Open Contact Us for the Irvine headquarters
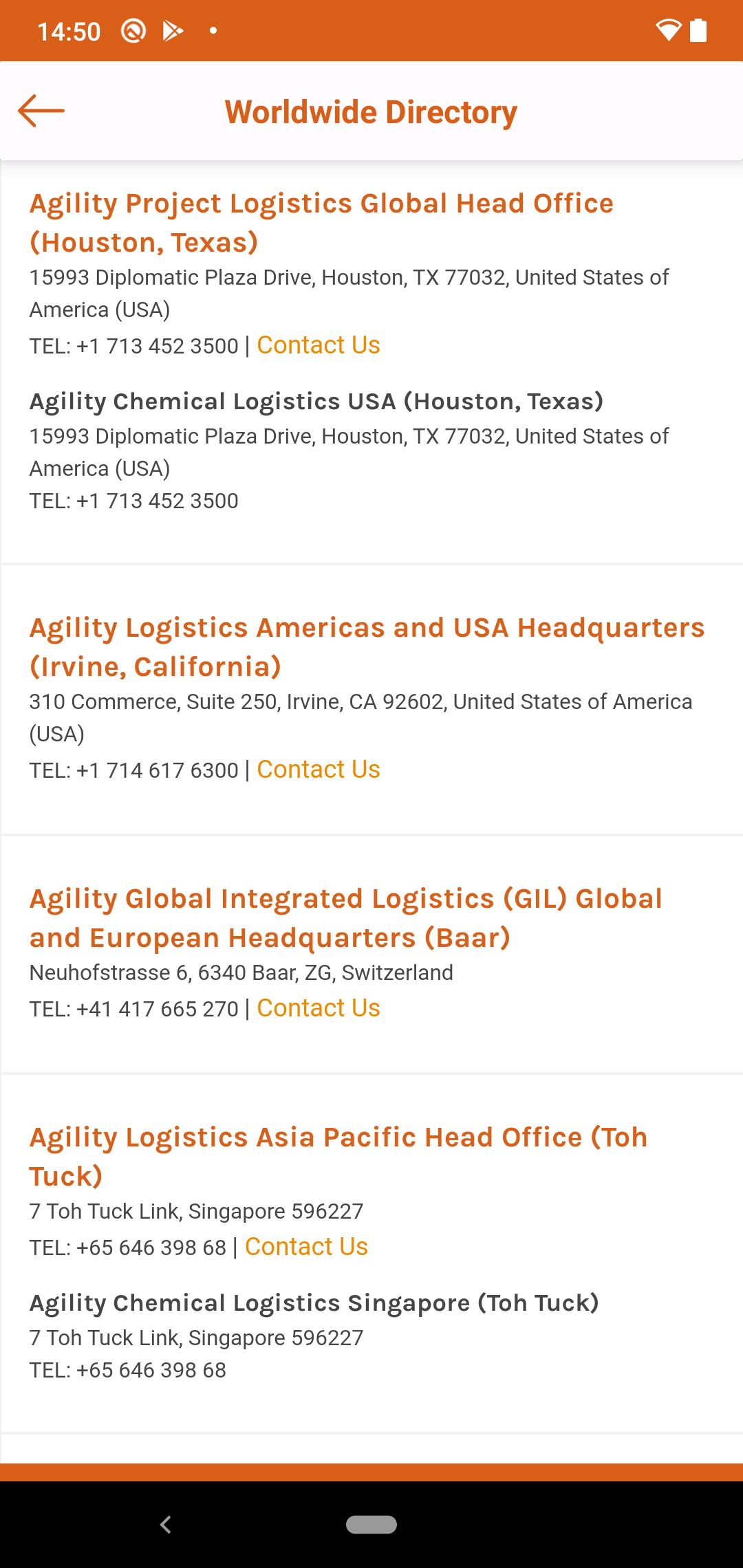743x1568 pixels. click(319, 770)
